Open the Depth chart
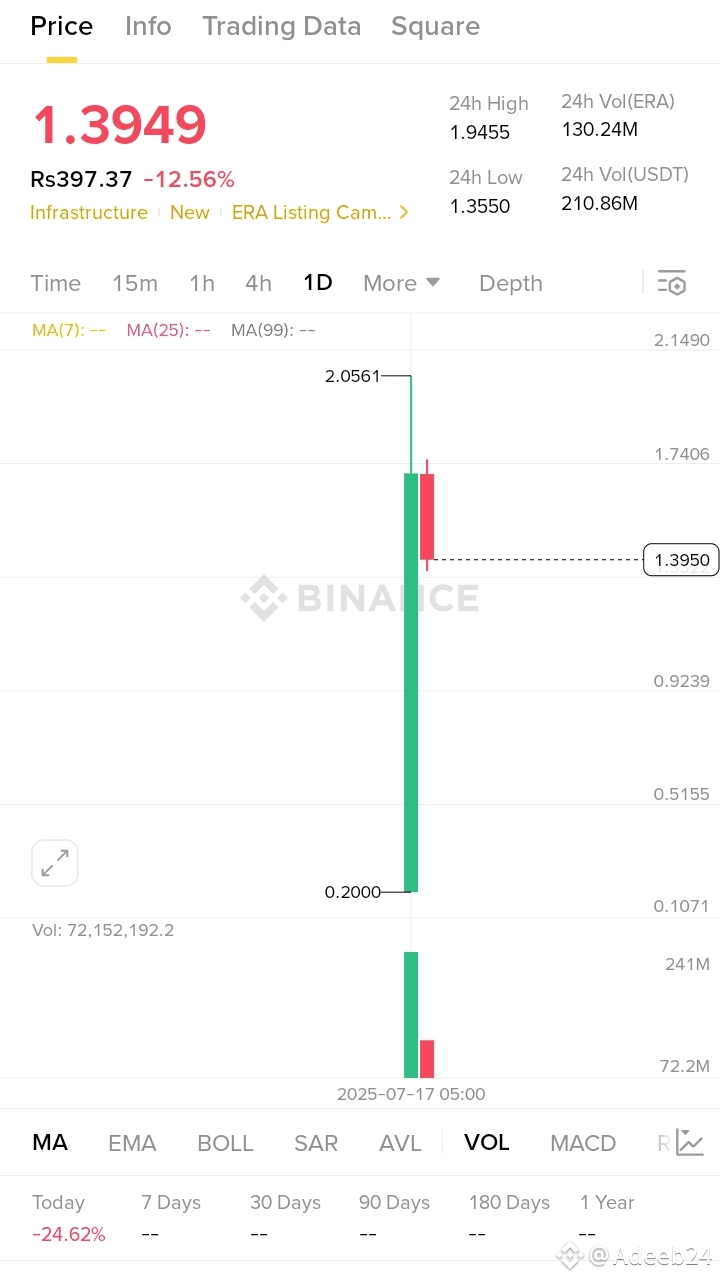The image size is (720, 1281). click(511, 283)
